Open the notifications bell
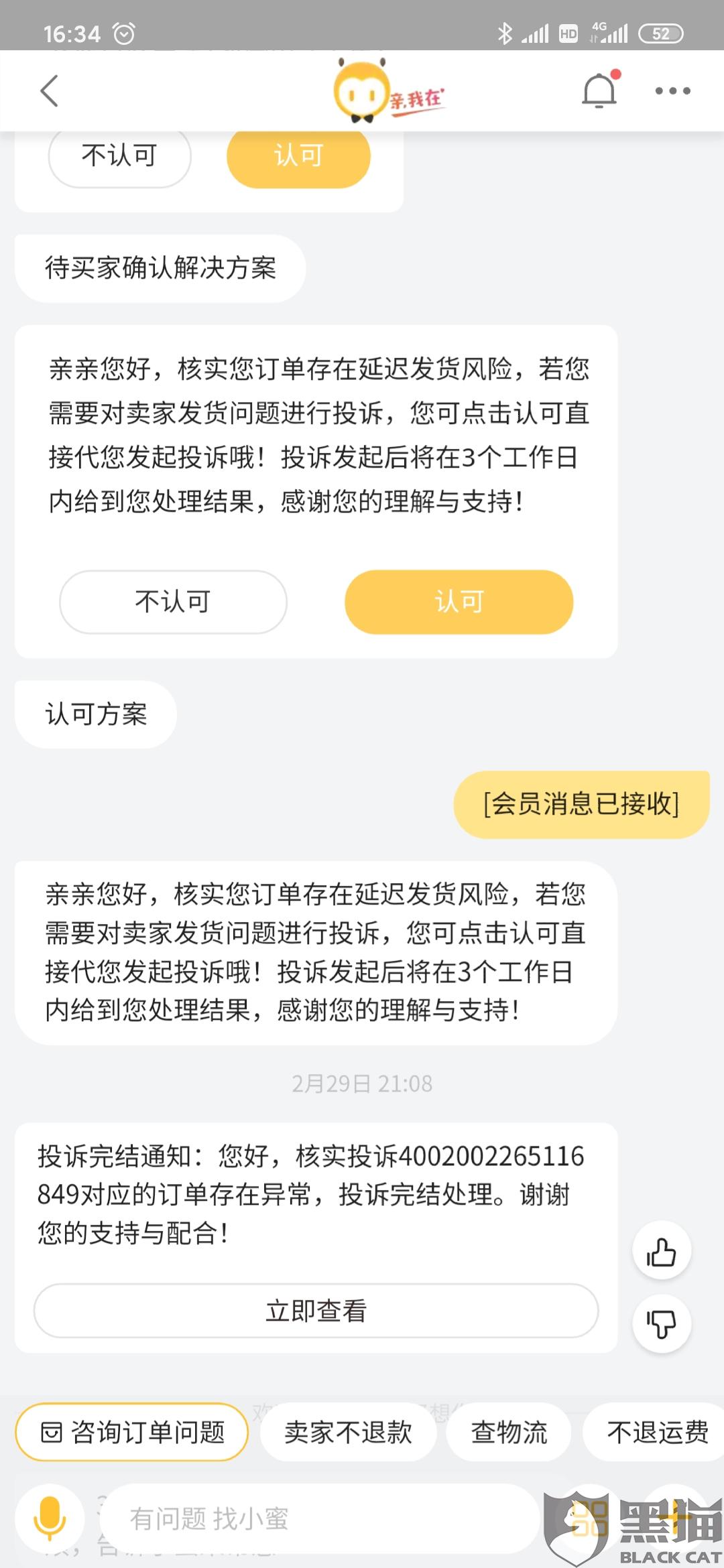The height and width of the screenshot is (1568, 724). (599, 91)
